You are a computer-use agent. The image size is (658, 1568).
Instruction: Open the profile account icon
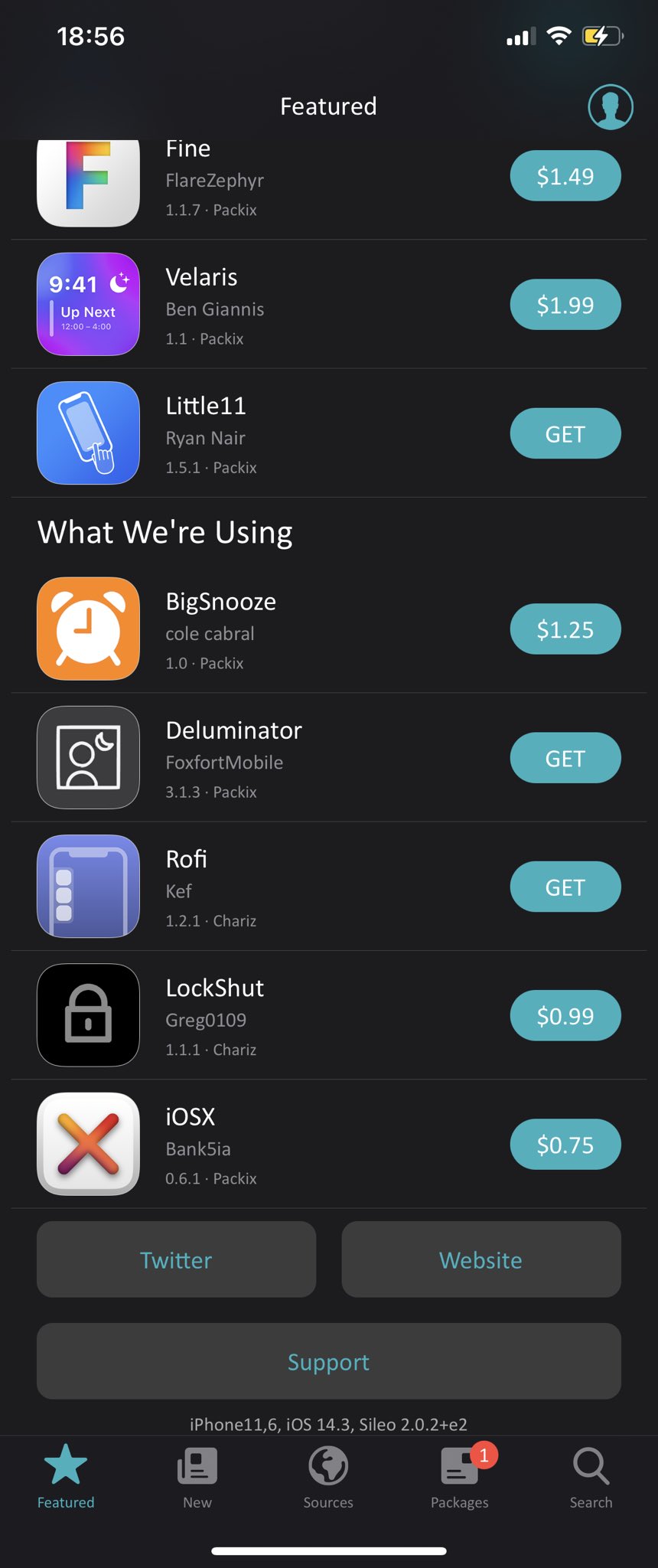pyautogui.click(x=610, y=106)
